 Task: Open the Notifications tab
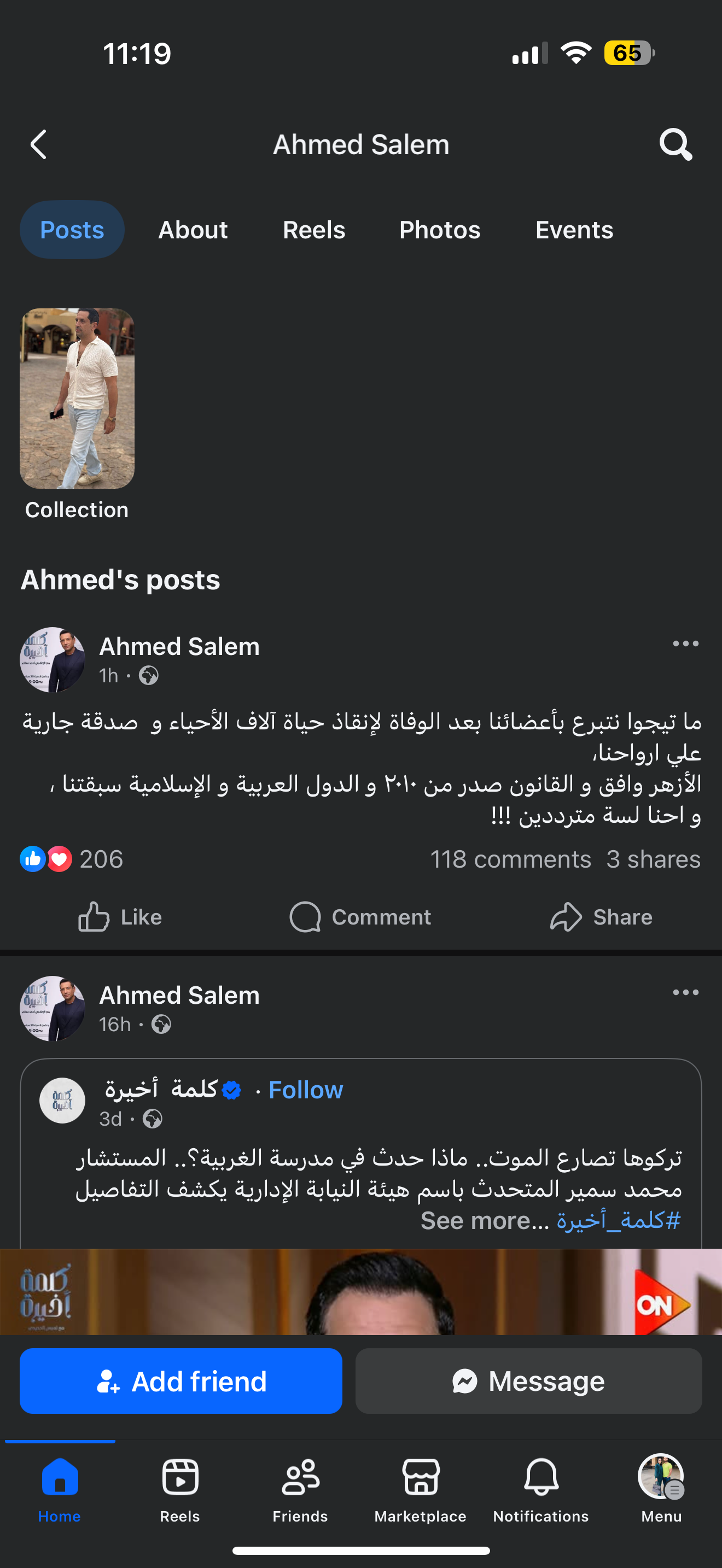(540, 1489)
